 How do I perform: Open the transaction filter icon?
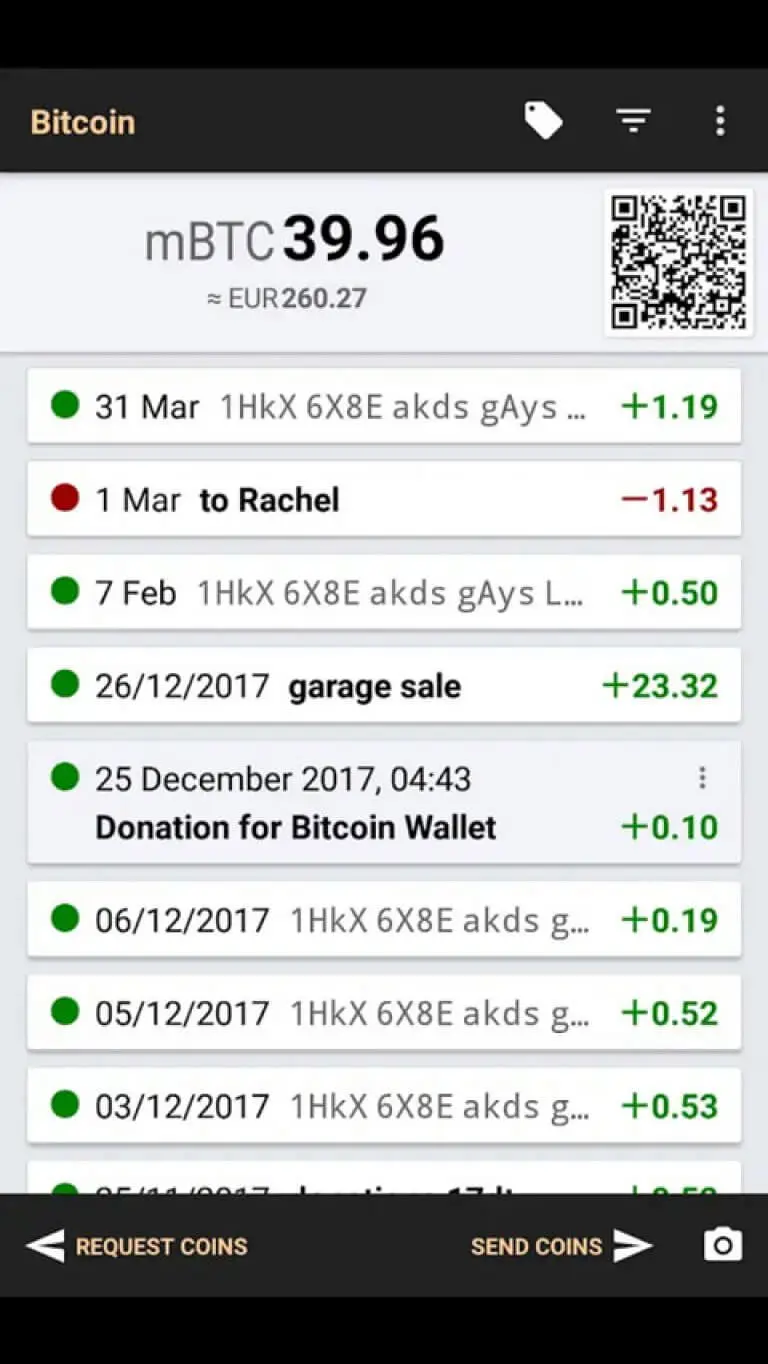pyautogui.click(x=632, y=122)
